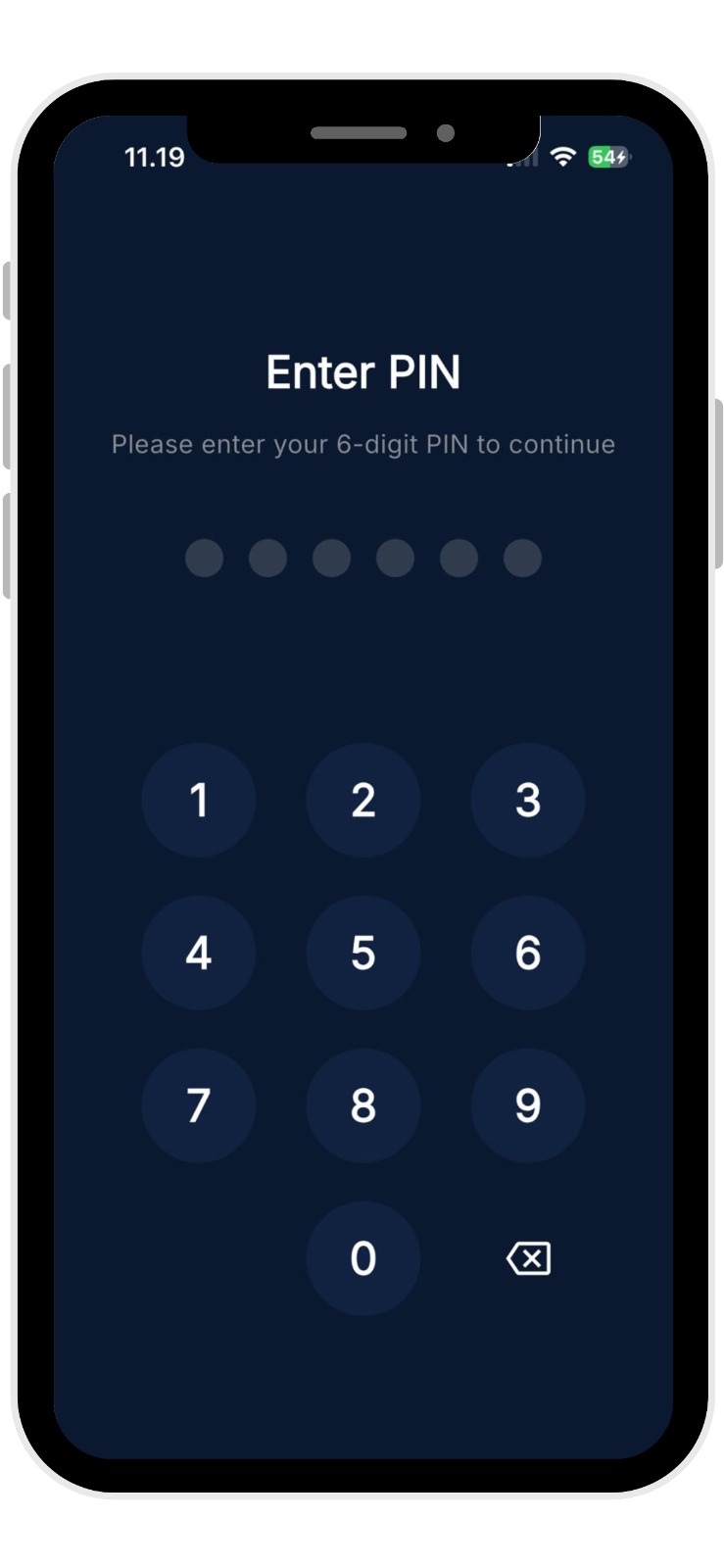
Task: Enter digit 2 on the keypad
Action: [x=363, y=801]
